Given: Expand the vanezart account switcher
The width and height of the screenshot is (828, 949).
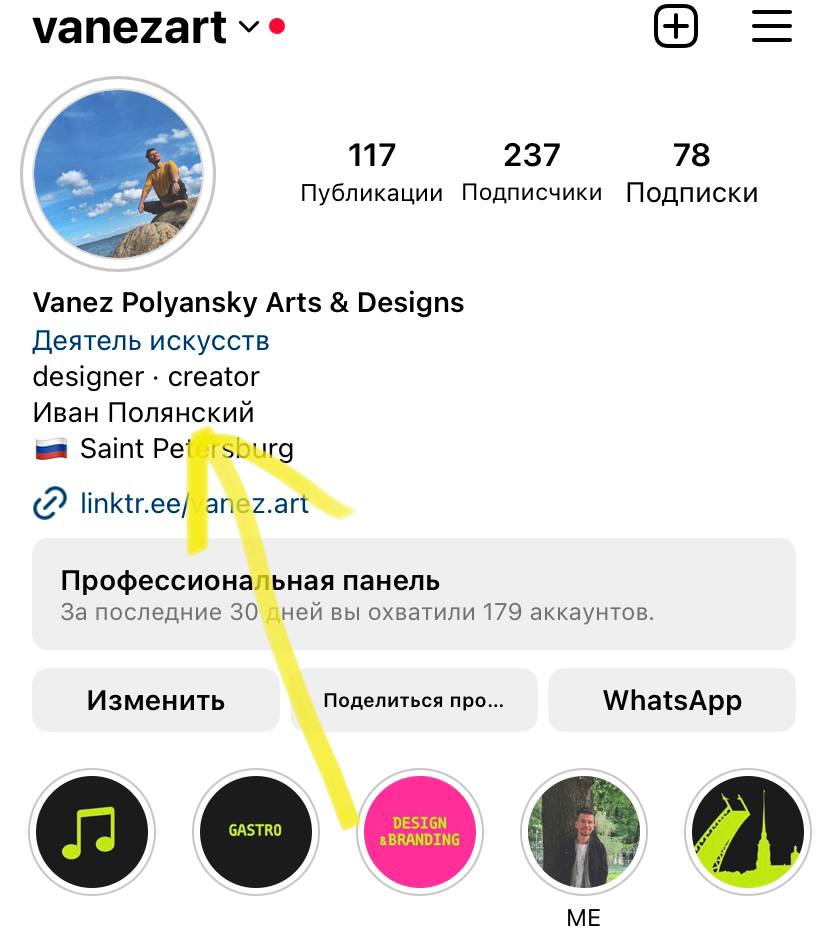Looking at the screenshot, I should pos(248,28).
